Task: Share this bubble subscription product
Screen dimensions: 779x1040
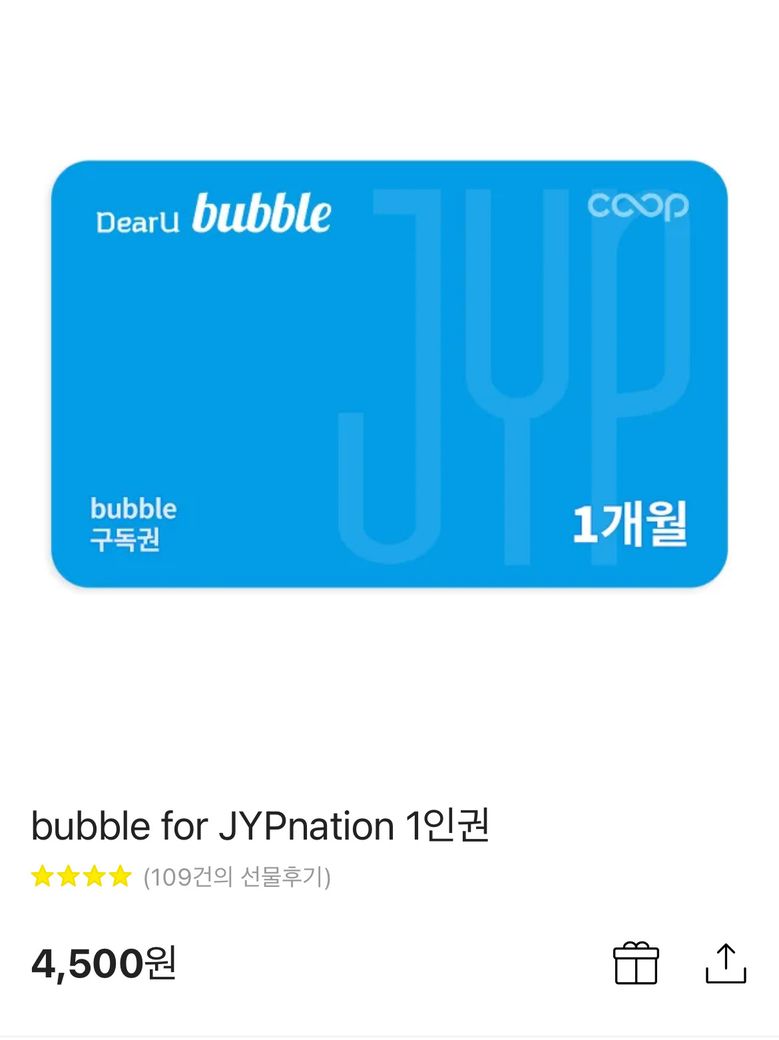Action: tap(726, 963)
